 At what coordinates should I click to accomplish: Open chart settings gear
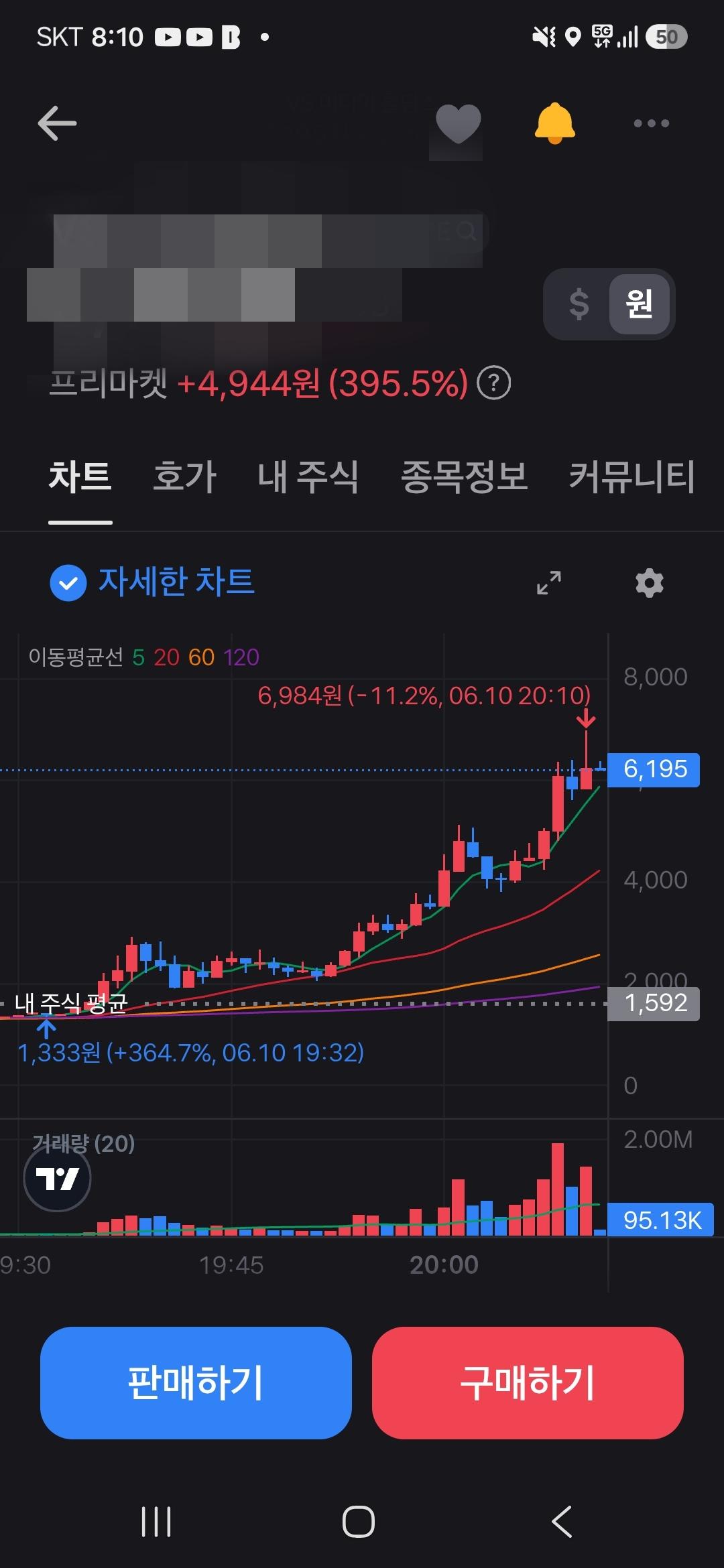pos(650,583)
